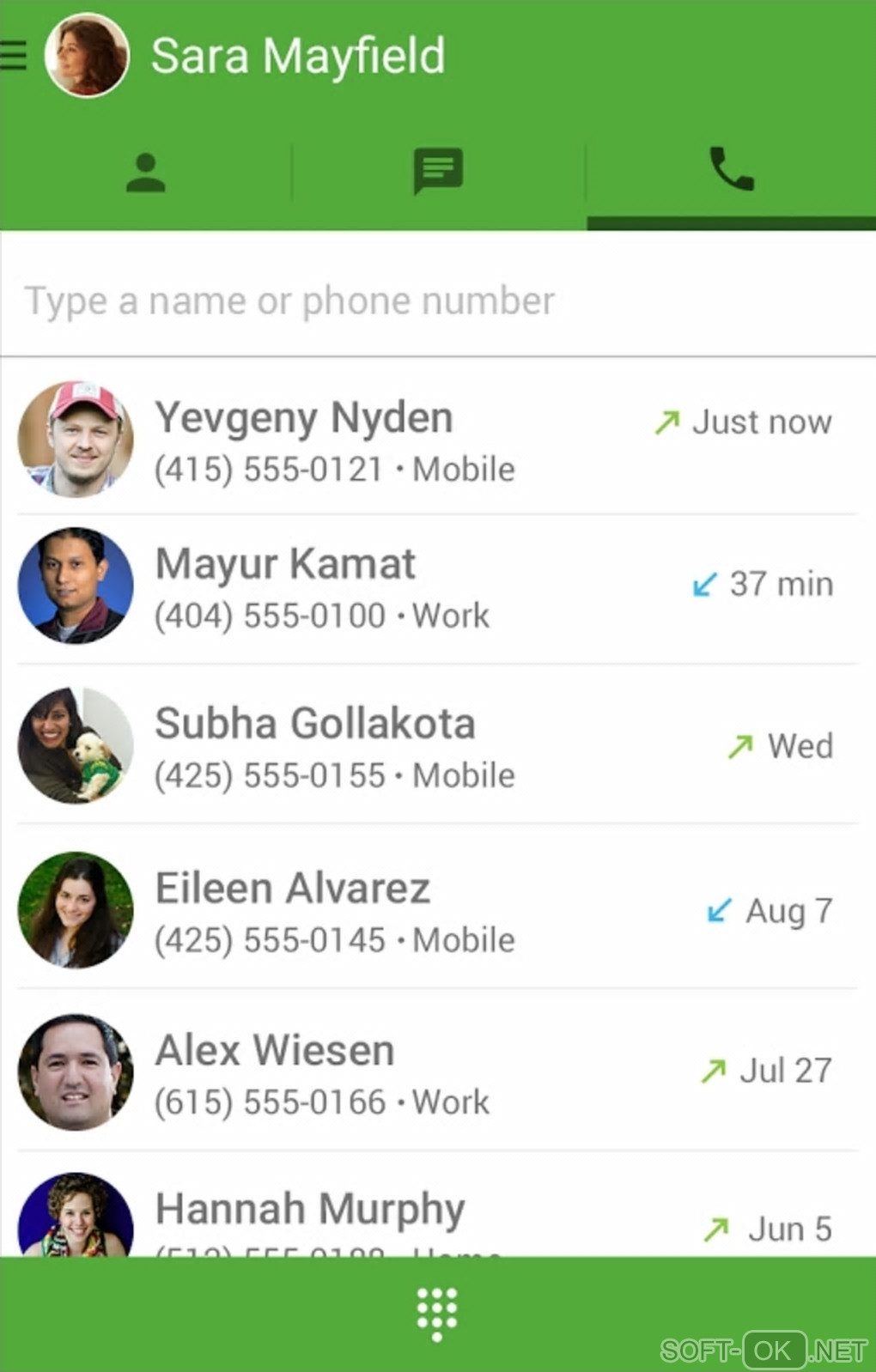Open Sara Mayfield's profile picture
This screenshot has width=876, height=1372.
(x=87, y=55)
